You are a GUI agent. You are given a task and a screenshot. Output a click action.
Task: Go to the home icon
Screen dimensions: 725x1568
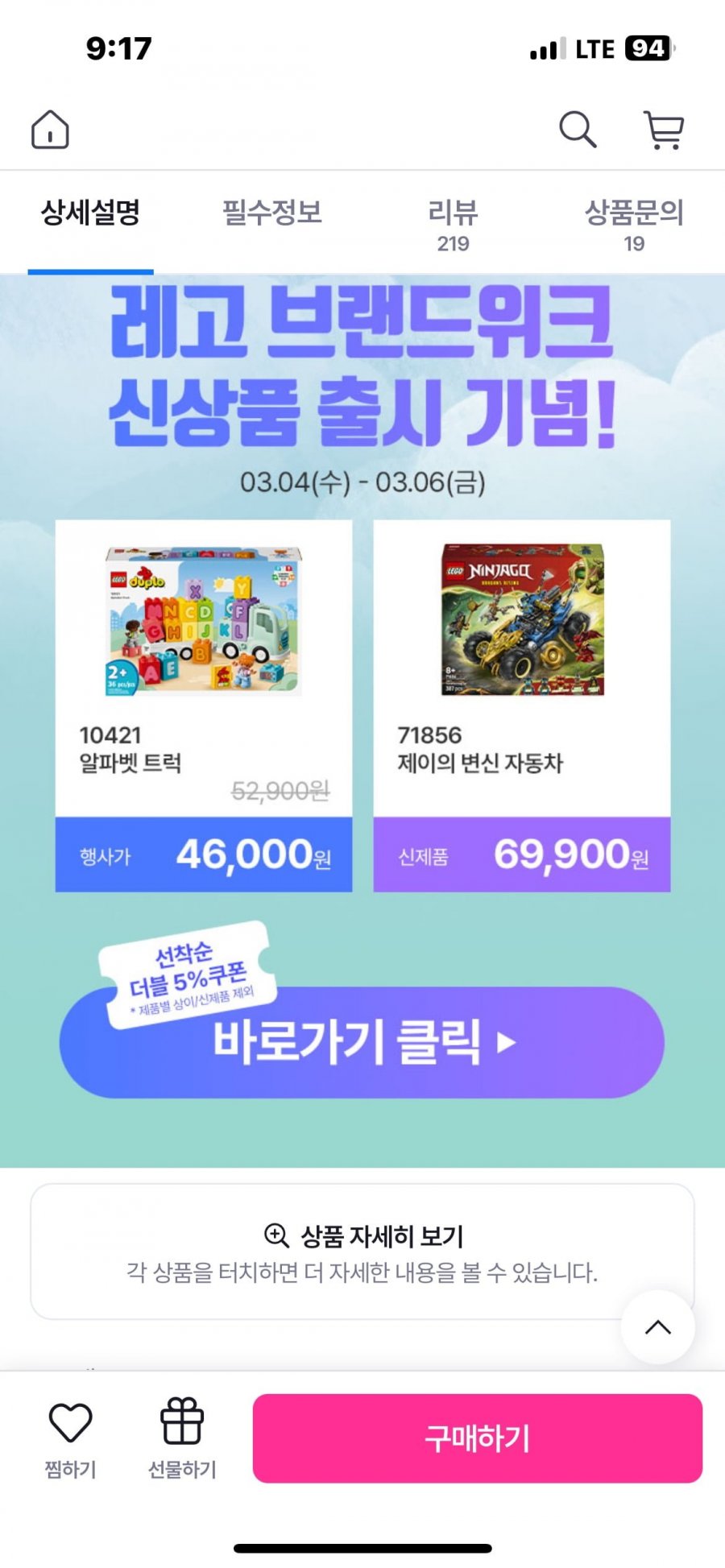(50, 130)
